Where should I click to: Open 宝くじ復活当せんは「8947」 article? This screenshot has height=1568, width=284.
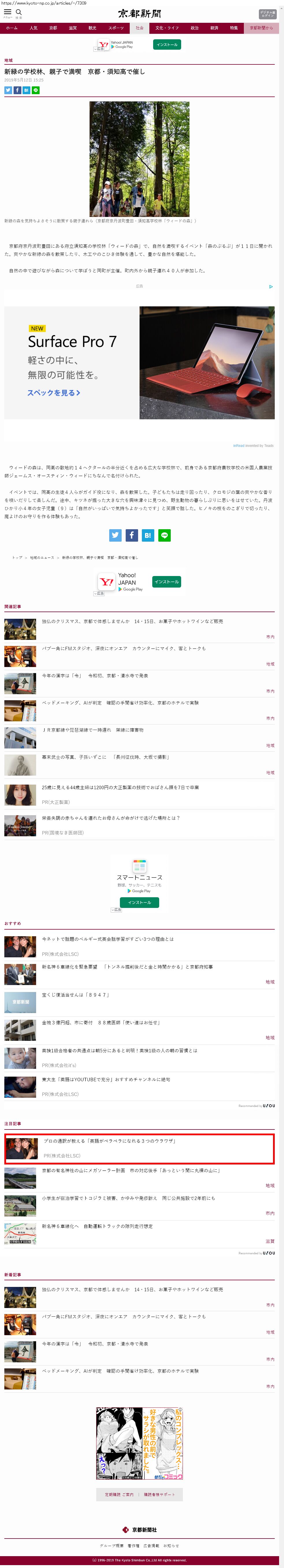coord(75,995)
